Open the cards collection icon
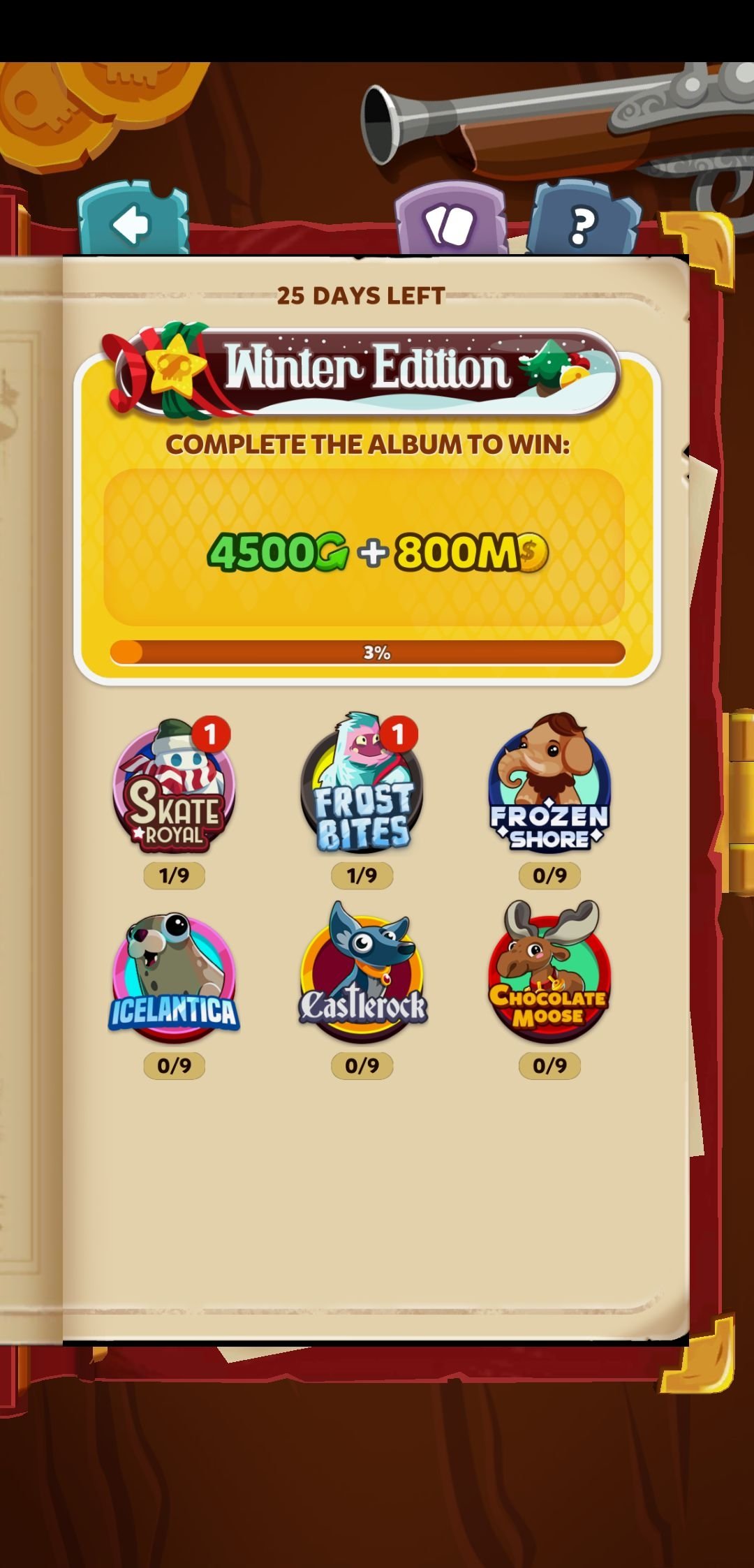The image size is (754, 1568). pyautogui.click(x=451, y=219)
